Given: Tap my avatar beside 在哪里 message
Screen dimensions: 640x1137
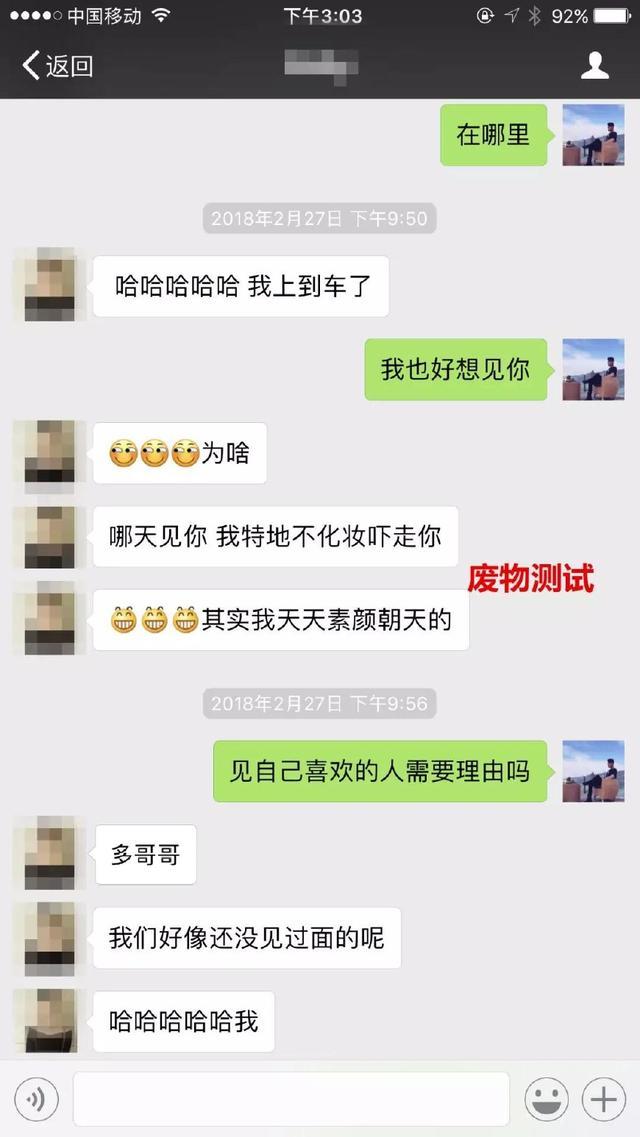Looking at the screenshot, I should (x=593, y=135).
